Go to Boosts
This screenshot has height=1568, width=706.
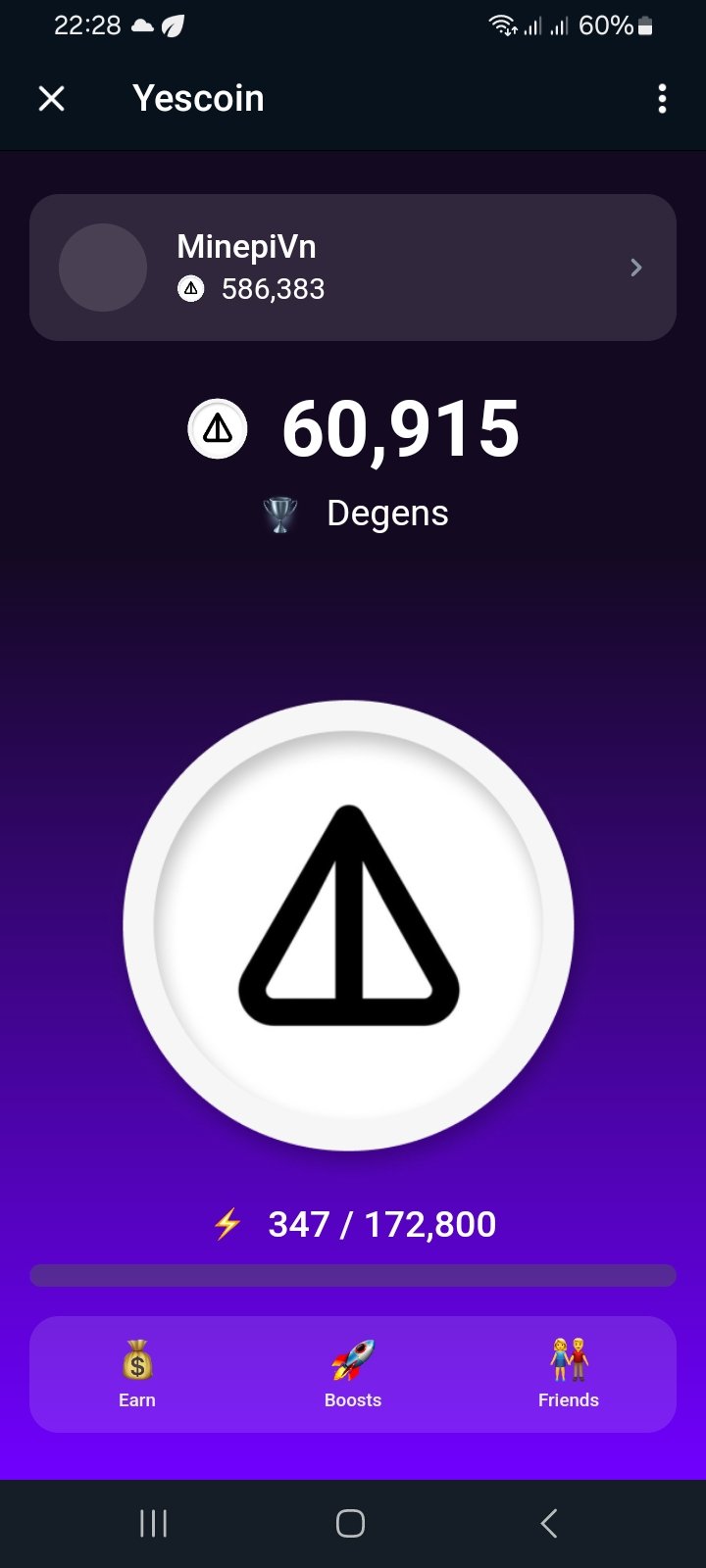click(353, 1374)
